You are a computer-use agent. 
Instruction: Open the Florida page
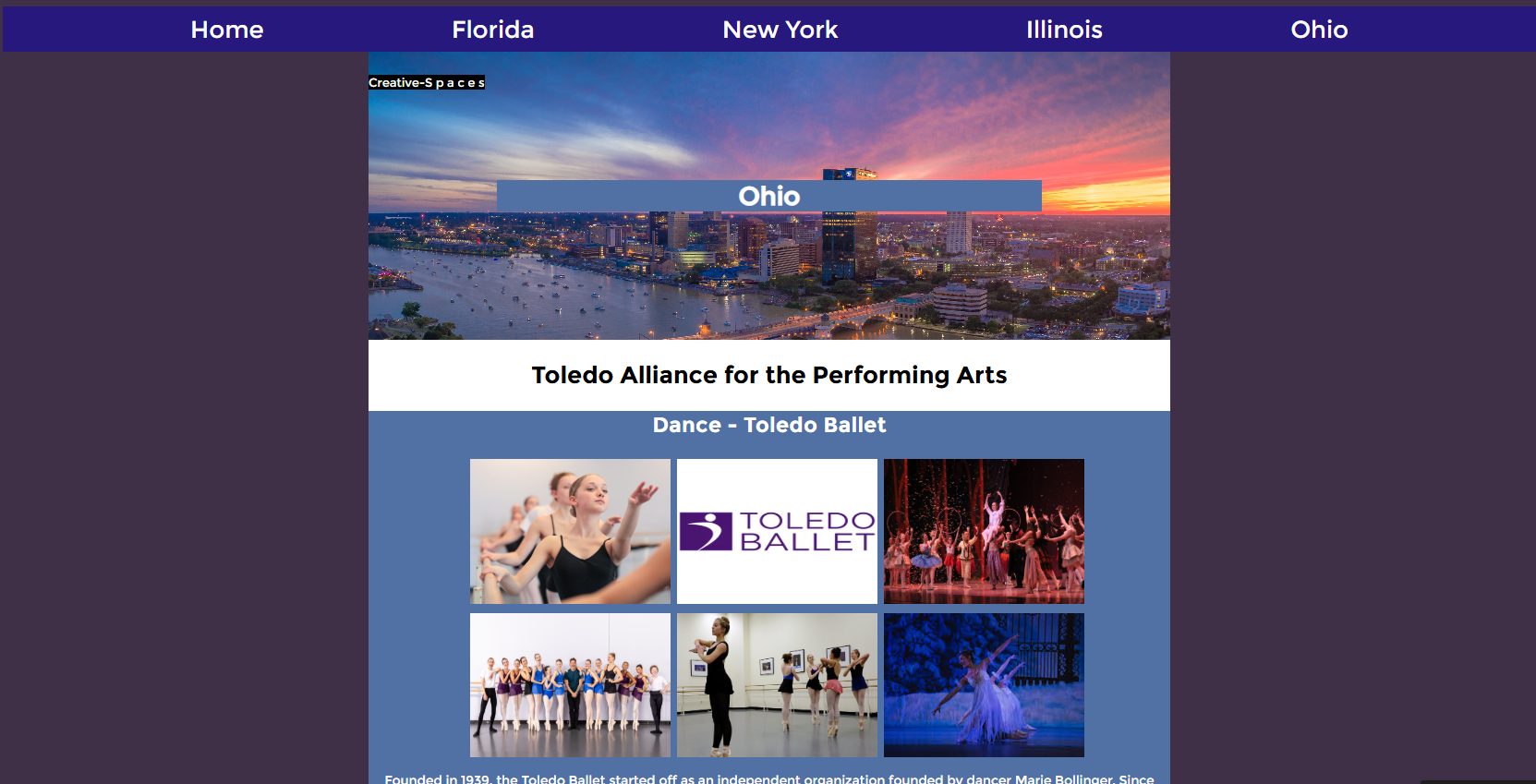pyautogui.click(x=492, y=30)
